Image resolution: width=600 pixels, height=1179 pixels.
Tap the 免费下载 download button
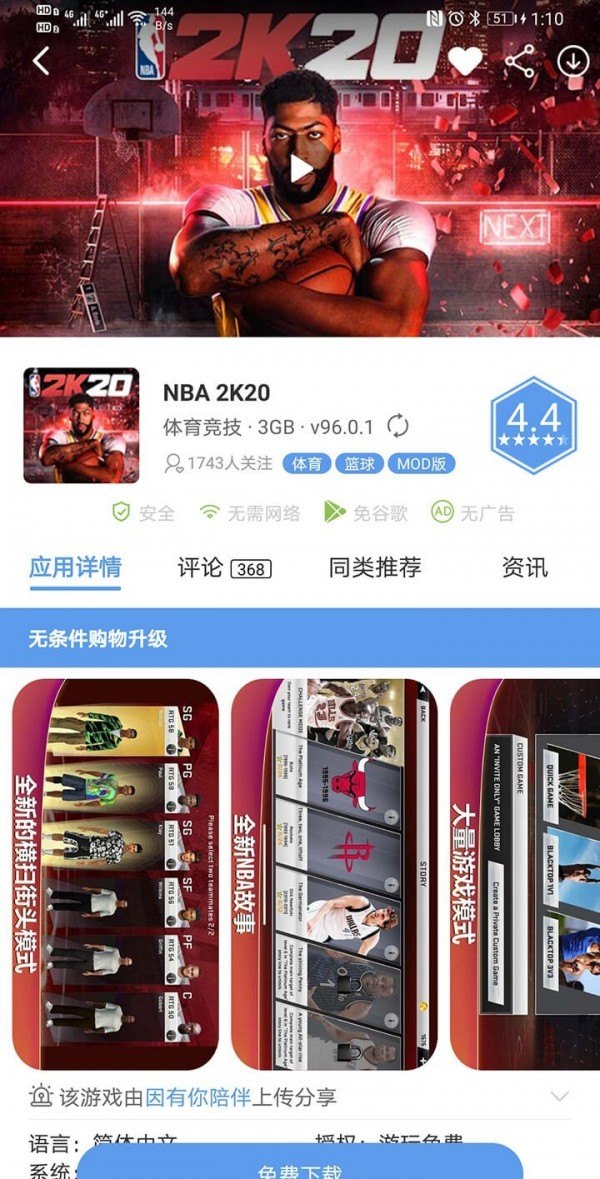[x=300, y=1165]
